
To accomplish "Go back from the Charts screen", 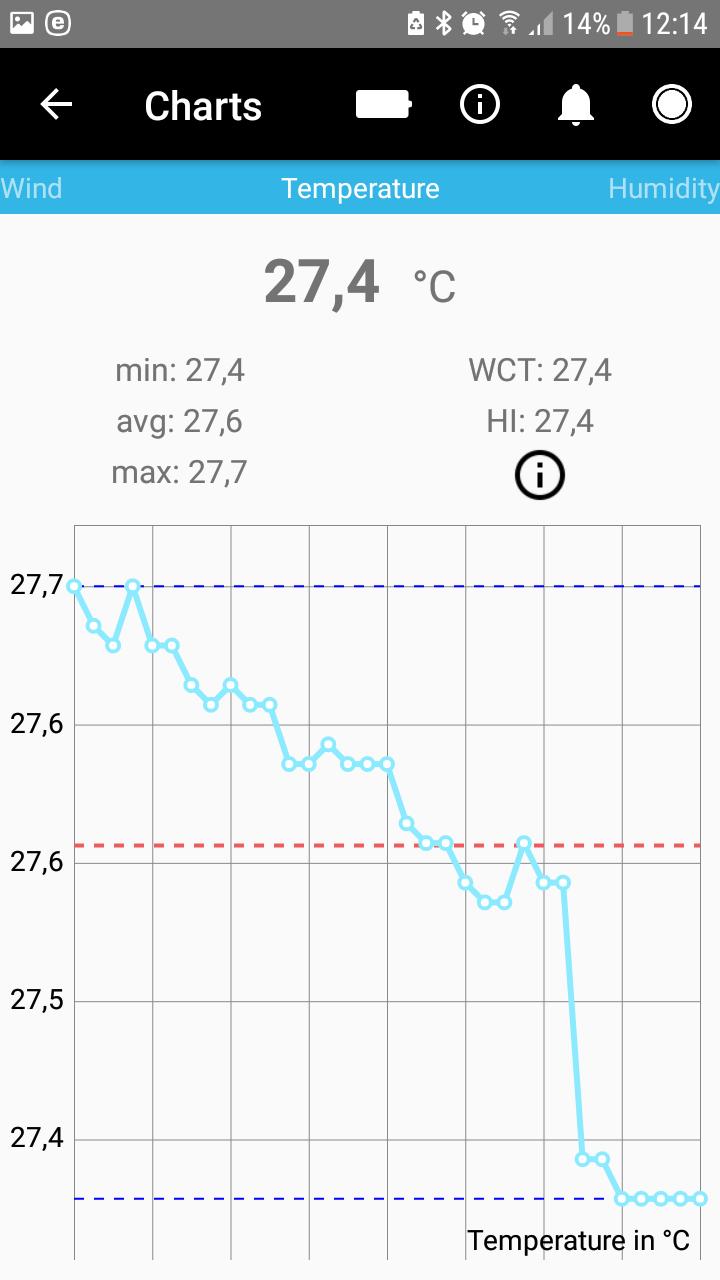I will (x=56, y=105).
